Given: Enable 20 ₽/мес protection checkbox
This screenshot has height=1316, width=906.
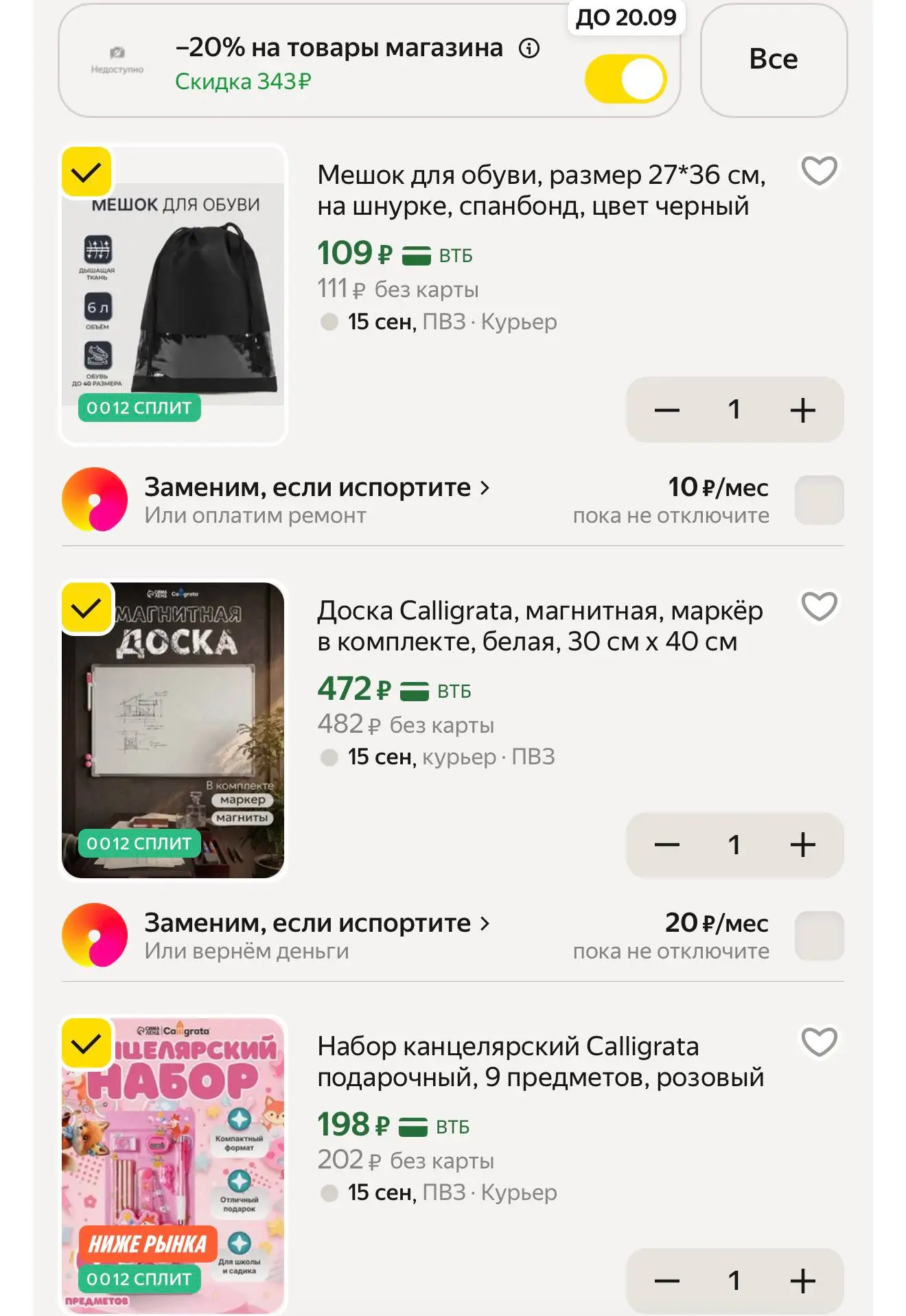Looking at the screenshot, I should [x=819, y=936].
